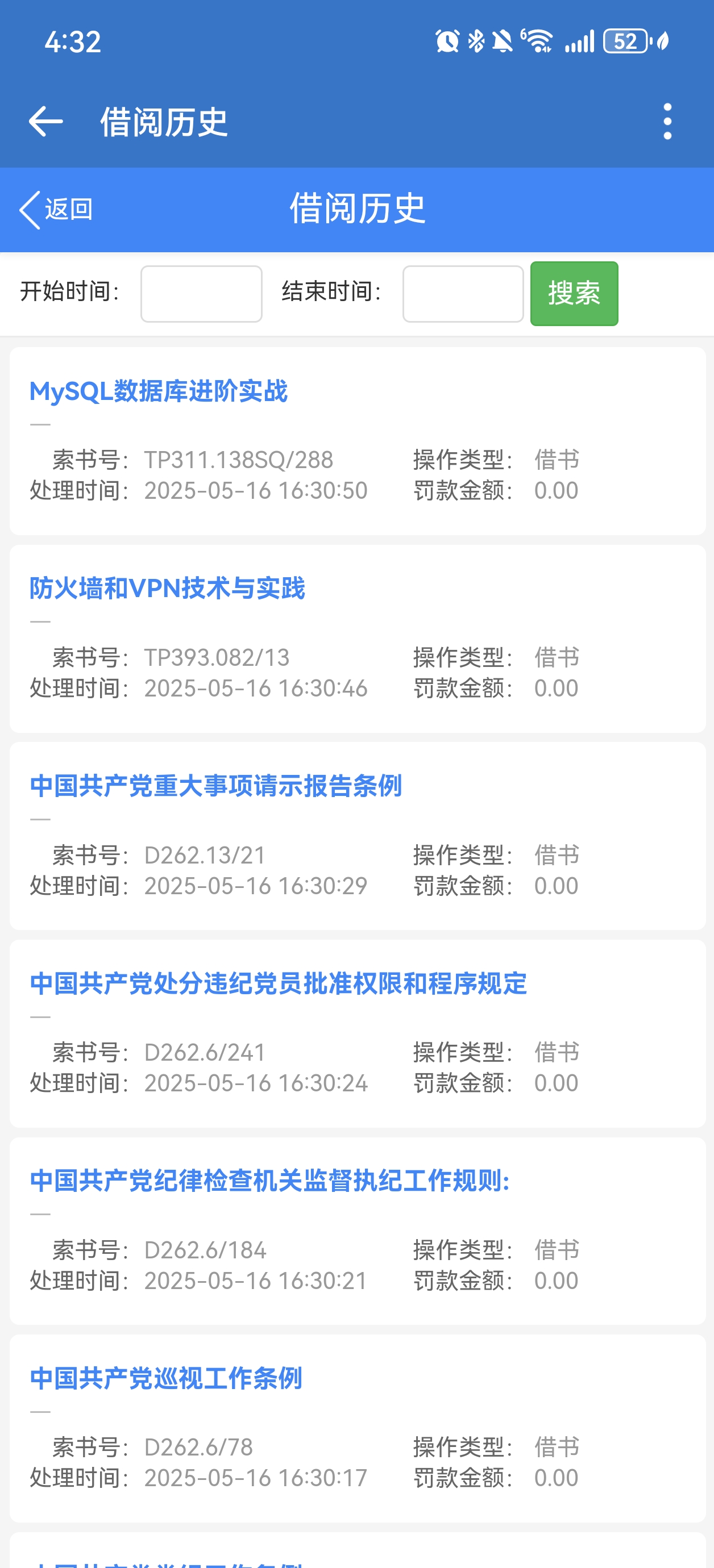Open 中国共产党处分违纪党员批准权限和程序规定

point(278,983)
